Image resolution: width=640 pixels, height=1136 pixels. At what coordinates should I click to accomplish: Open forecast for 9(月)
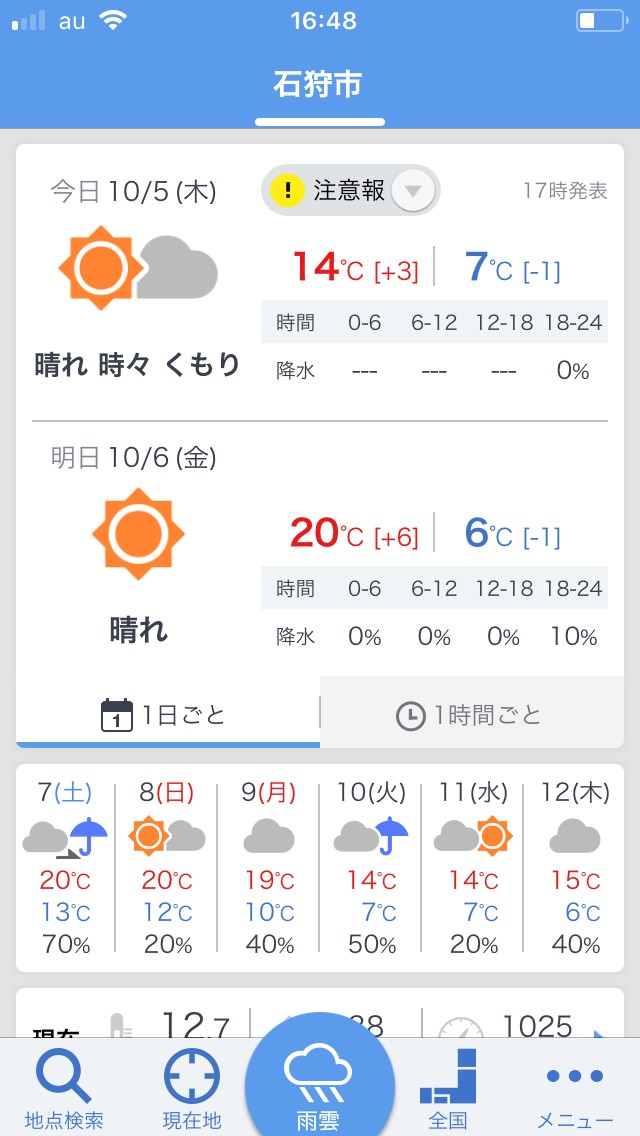[x=268, y=868]
